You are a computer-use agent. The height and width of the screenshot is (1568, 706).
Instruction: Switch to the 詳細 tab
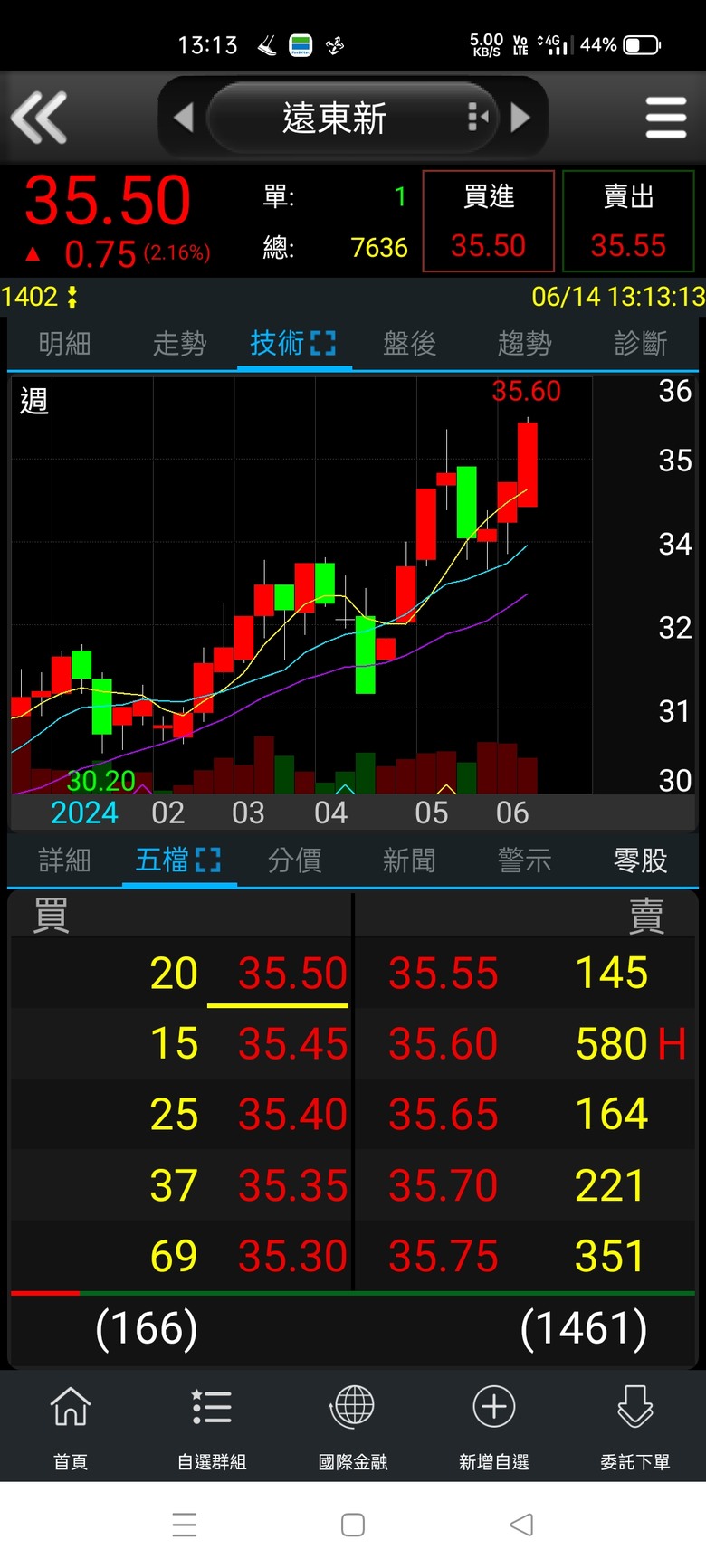click(64, 860)
